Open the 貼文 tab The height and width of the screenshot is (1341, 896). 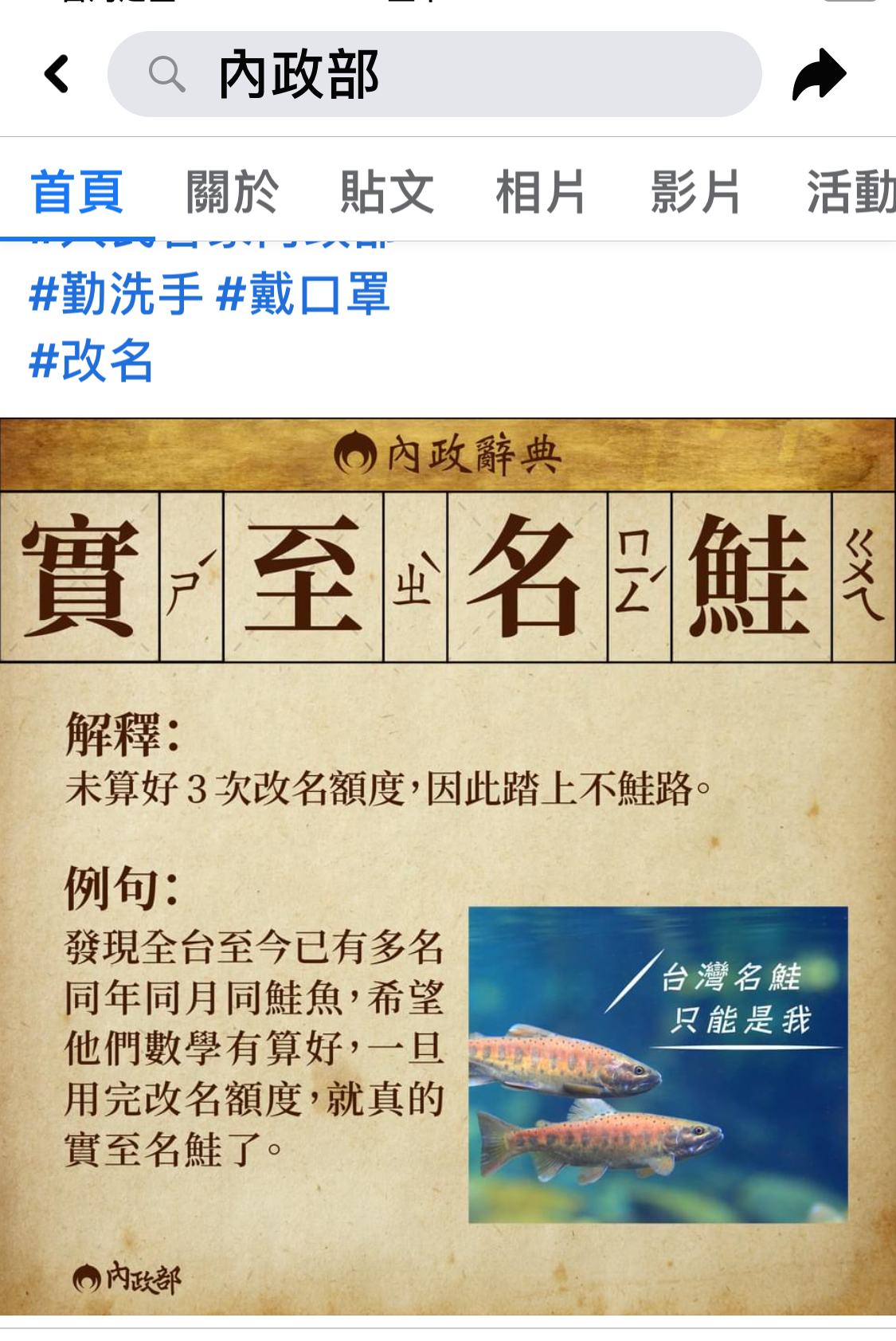tap(387, 193)
